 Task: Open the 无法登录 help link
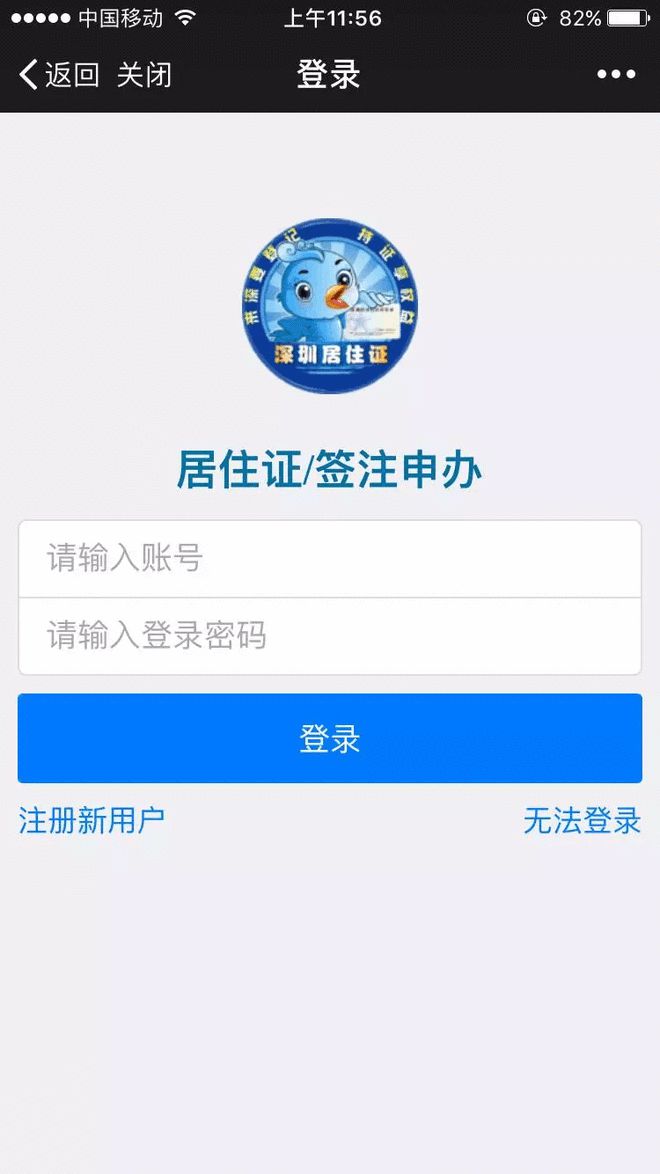click(x=582, y=821)
